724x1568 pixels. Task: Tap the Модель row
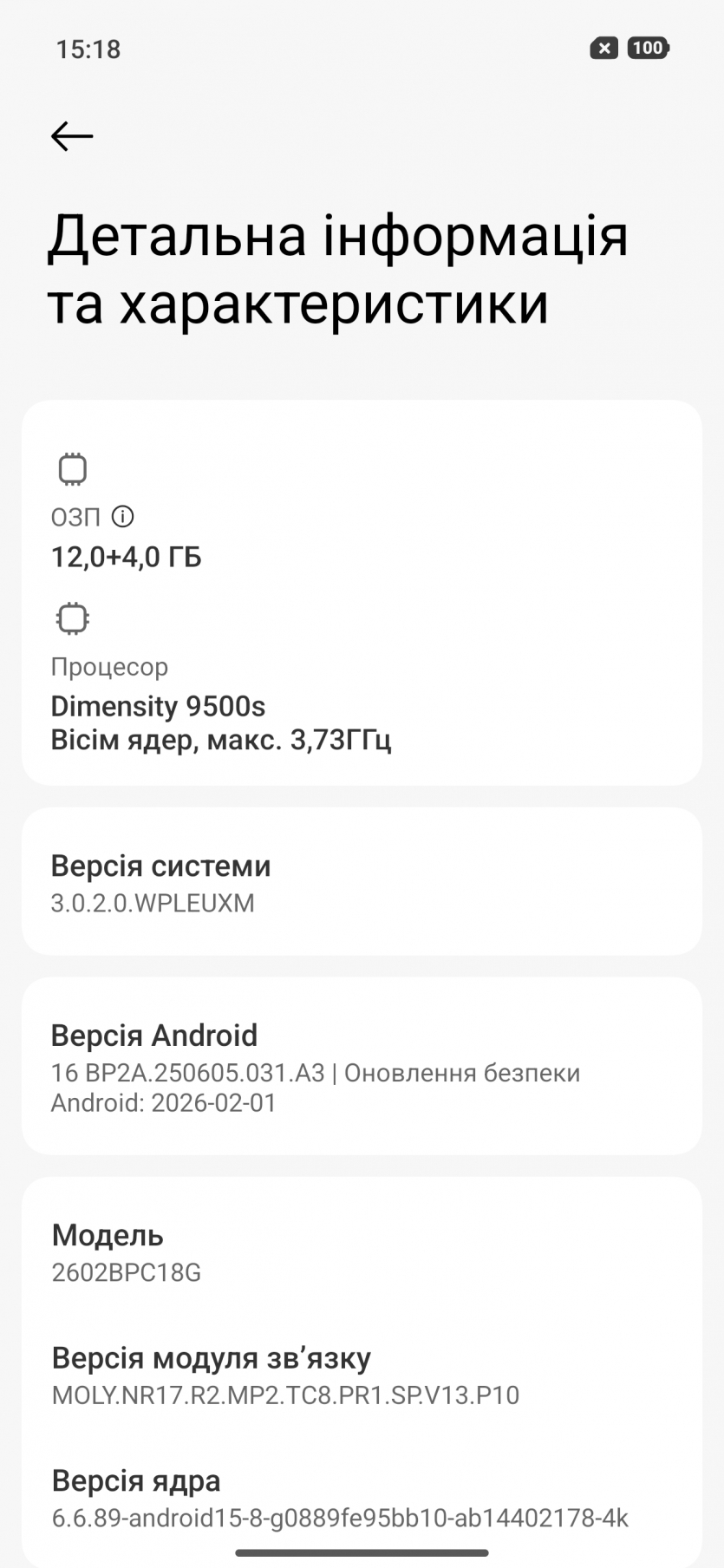pos(361,1252)
